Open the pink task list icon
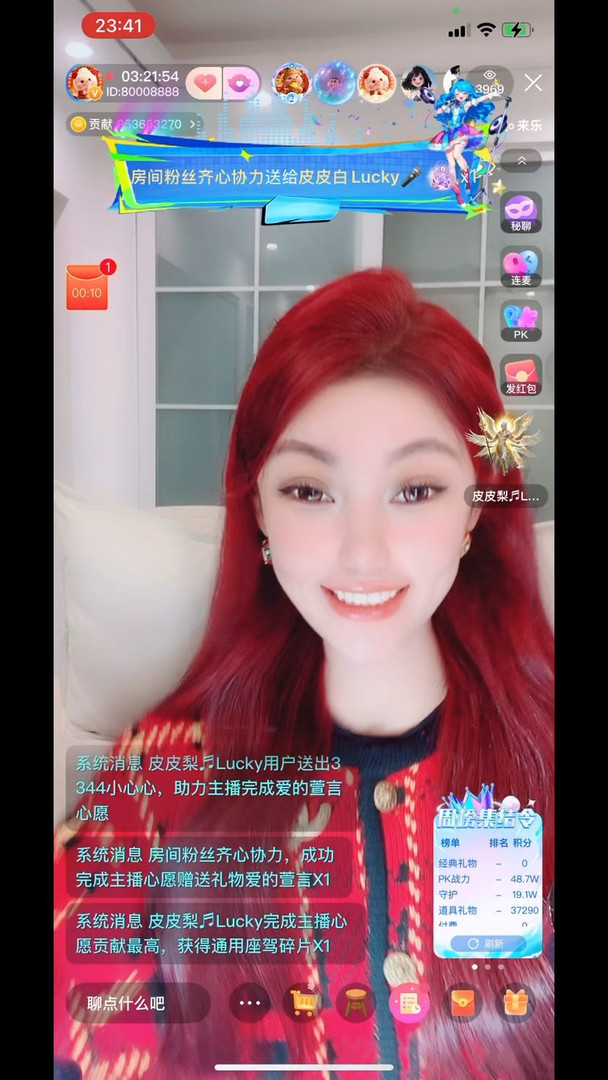Screen dimensions: 608x1080 [x=409, y=1003]
